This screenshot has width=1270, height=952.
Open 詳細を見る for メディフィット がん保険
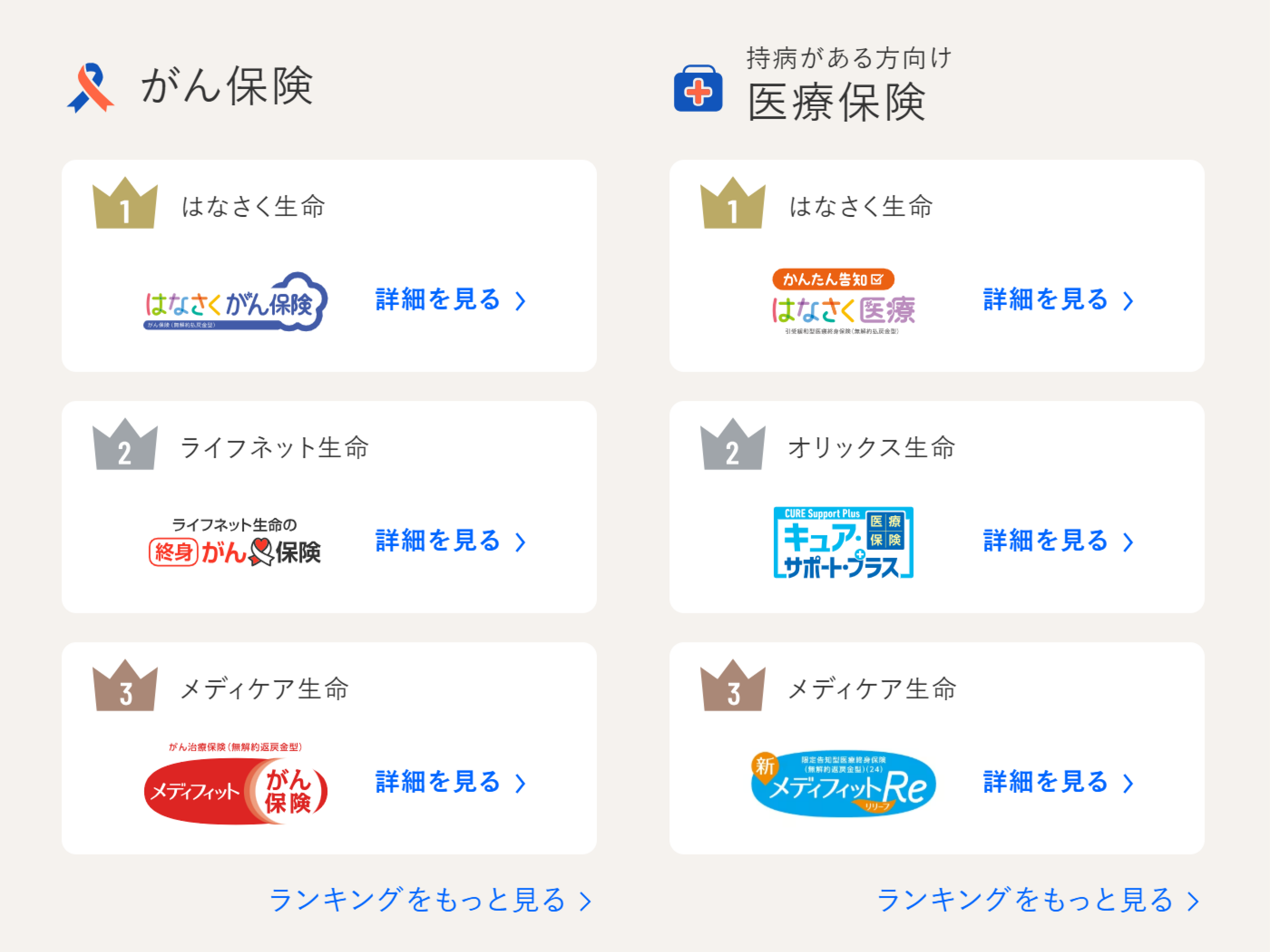click(x=450, y=782)
